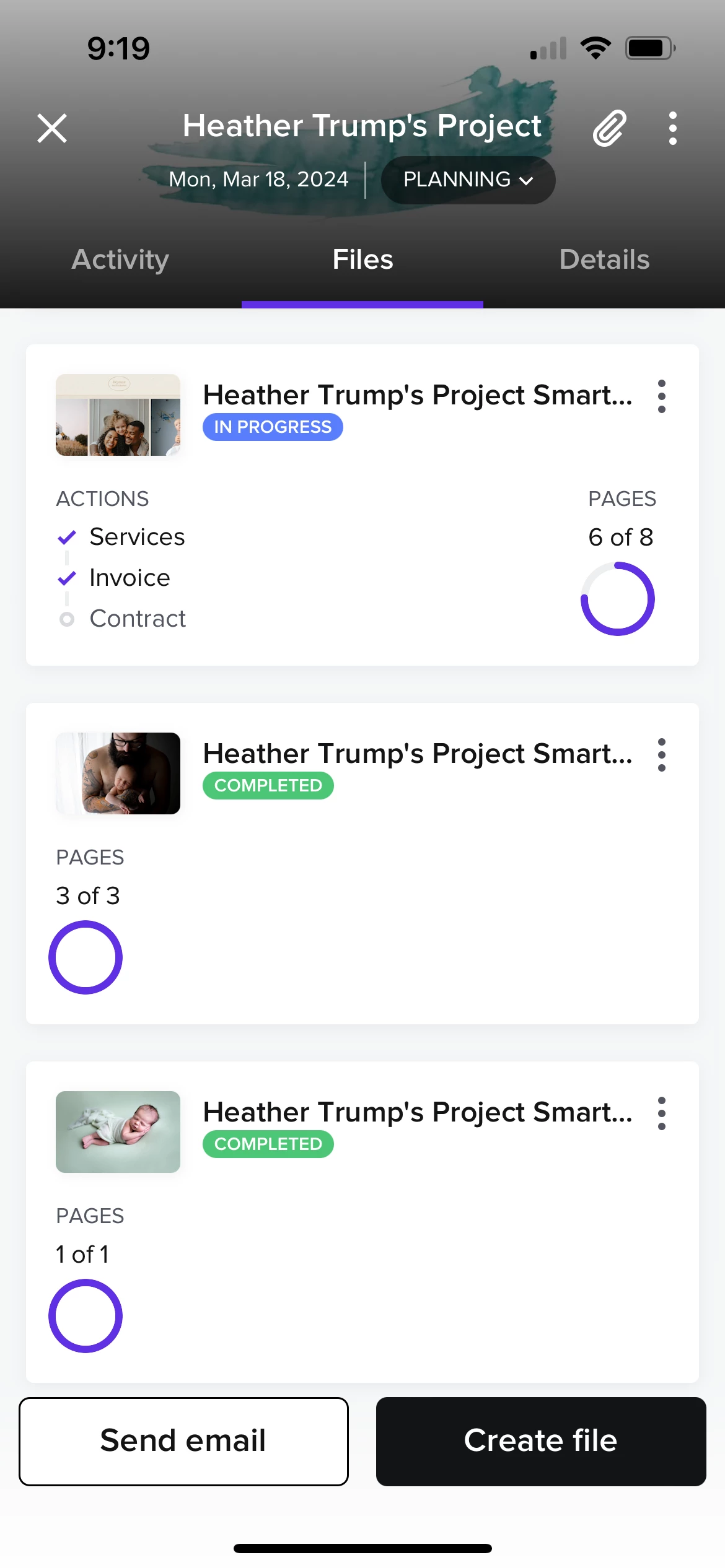Viewport: 725px width, 1568px height.
Task: Open the completed 3 of 3 file
Action: [417, 754]
